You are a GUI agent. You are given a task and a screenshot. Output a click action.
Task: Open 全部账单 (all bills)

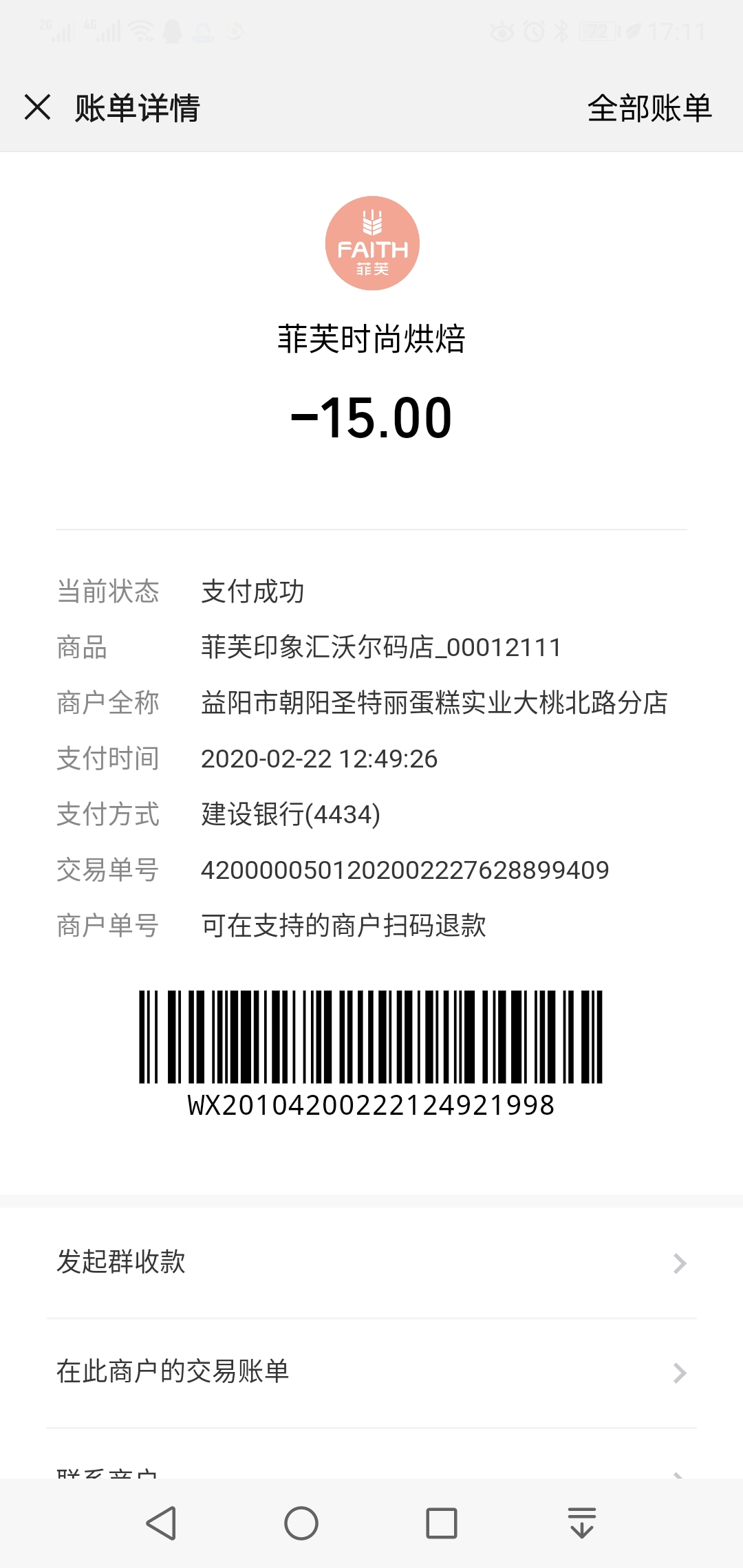click(649, 108)
